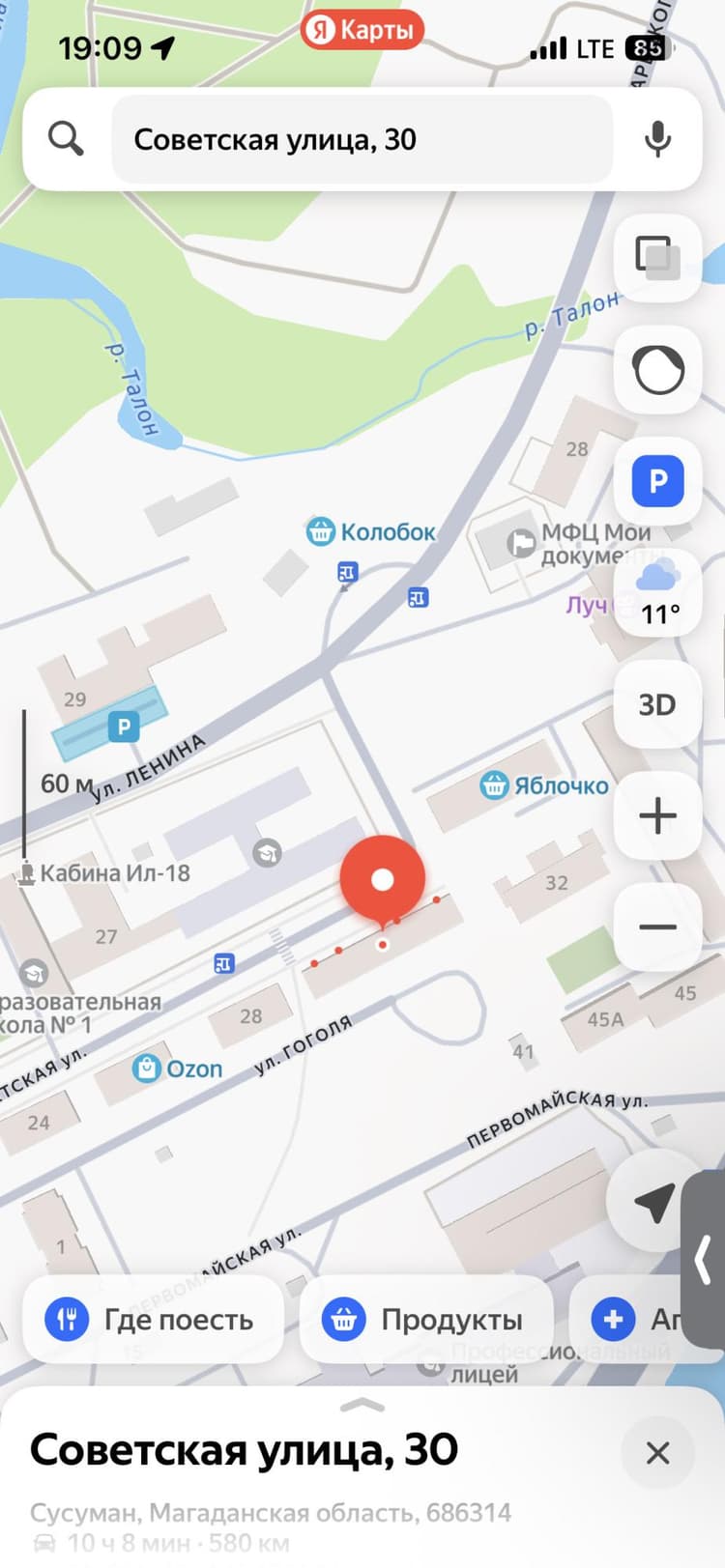Open the Alice voice assistant button
Image resolution: width=725 pixels, height=1568 pixels.
(x=658, y=369)
